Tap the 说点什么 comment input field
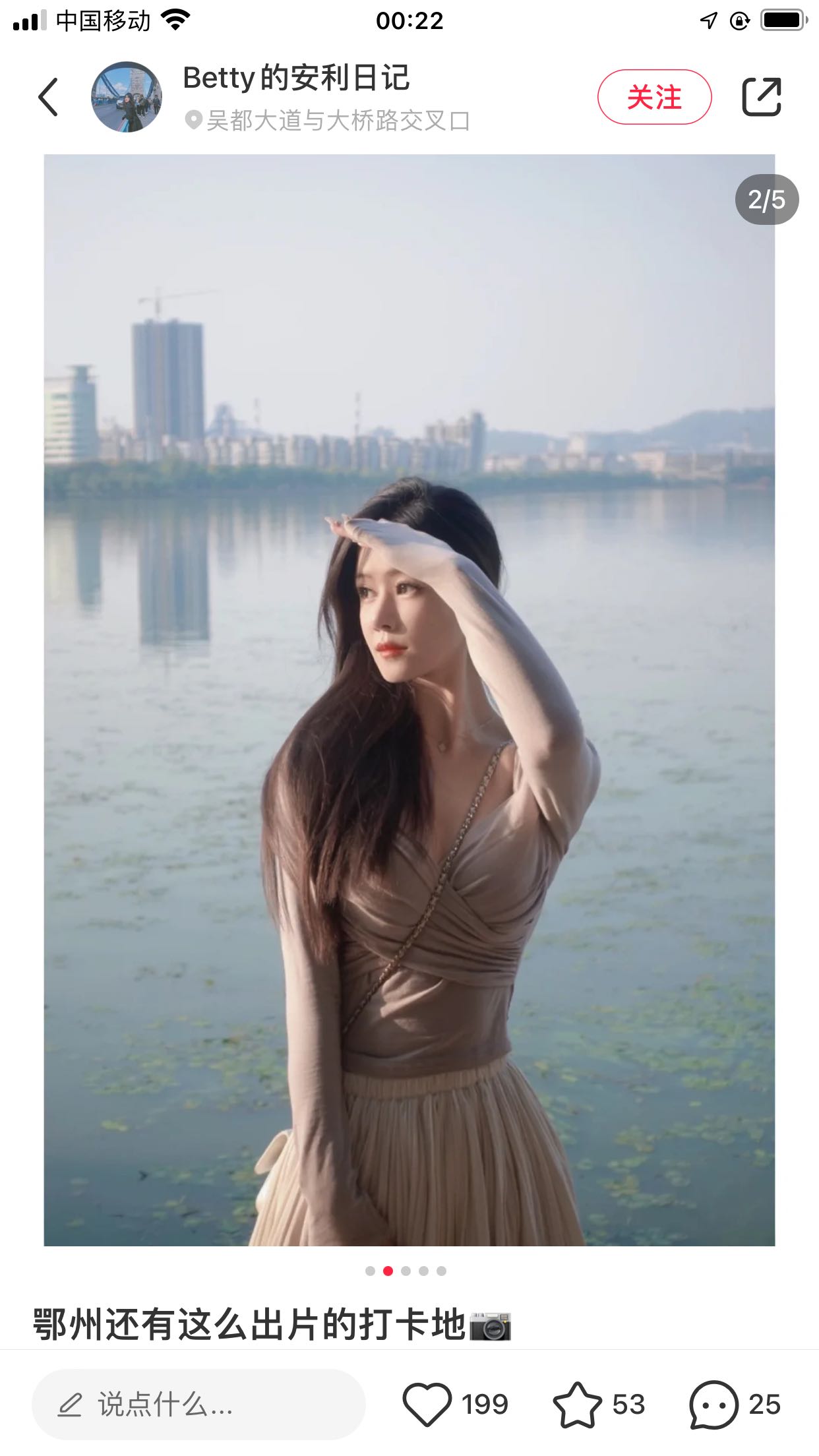The width and height of the screenshot is (819, 1456). click(198, 1404)
